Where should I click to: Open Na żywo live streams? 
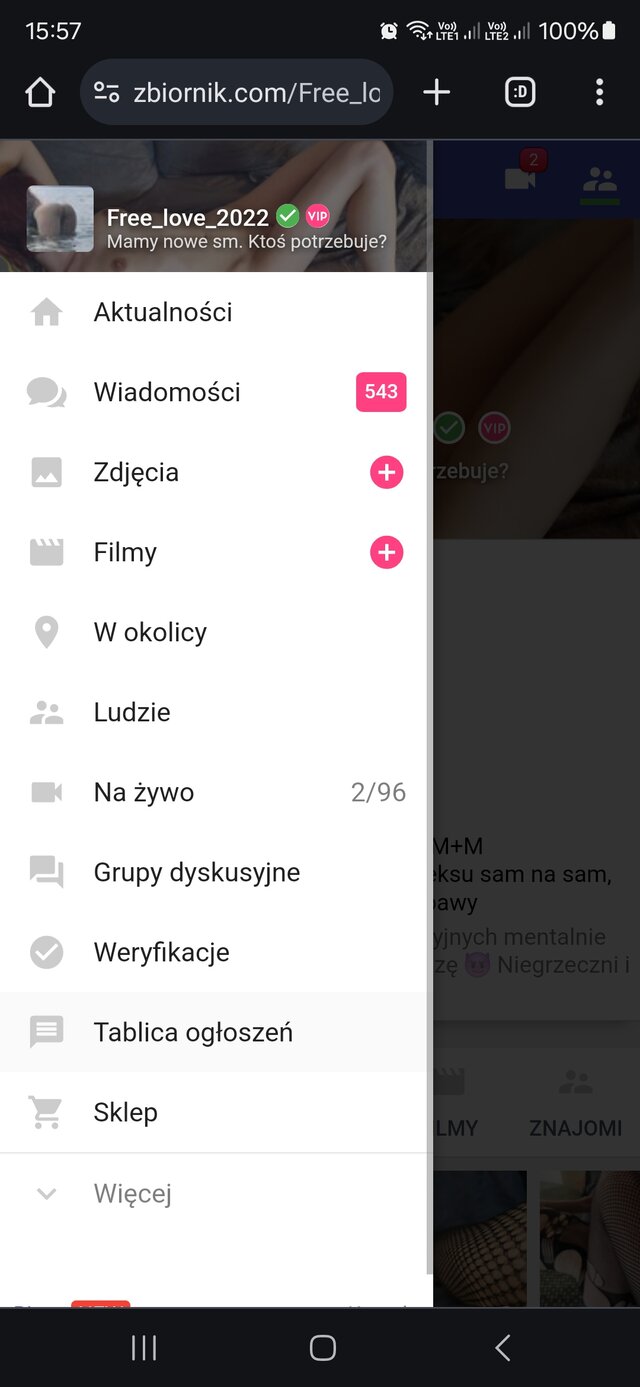click(x=144, y=792)
